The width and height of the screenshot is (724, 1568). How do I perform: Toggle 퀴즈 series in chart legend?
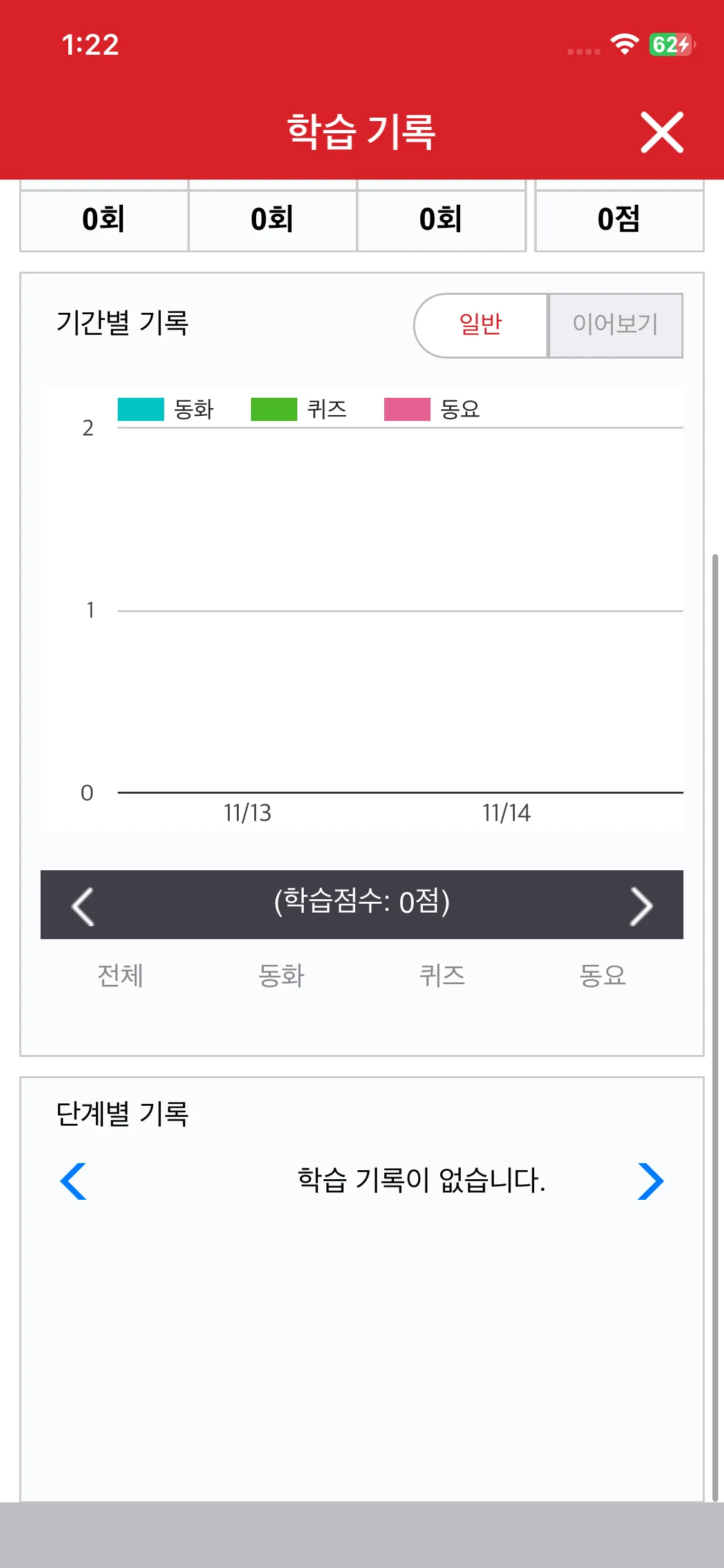coord(299,409)
